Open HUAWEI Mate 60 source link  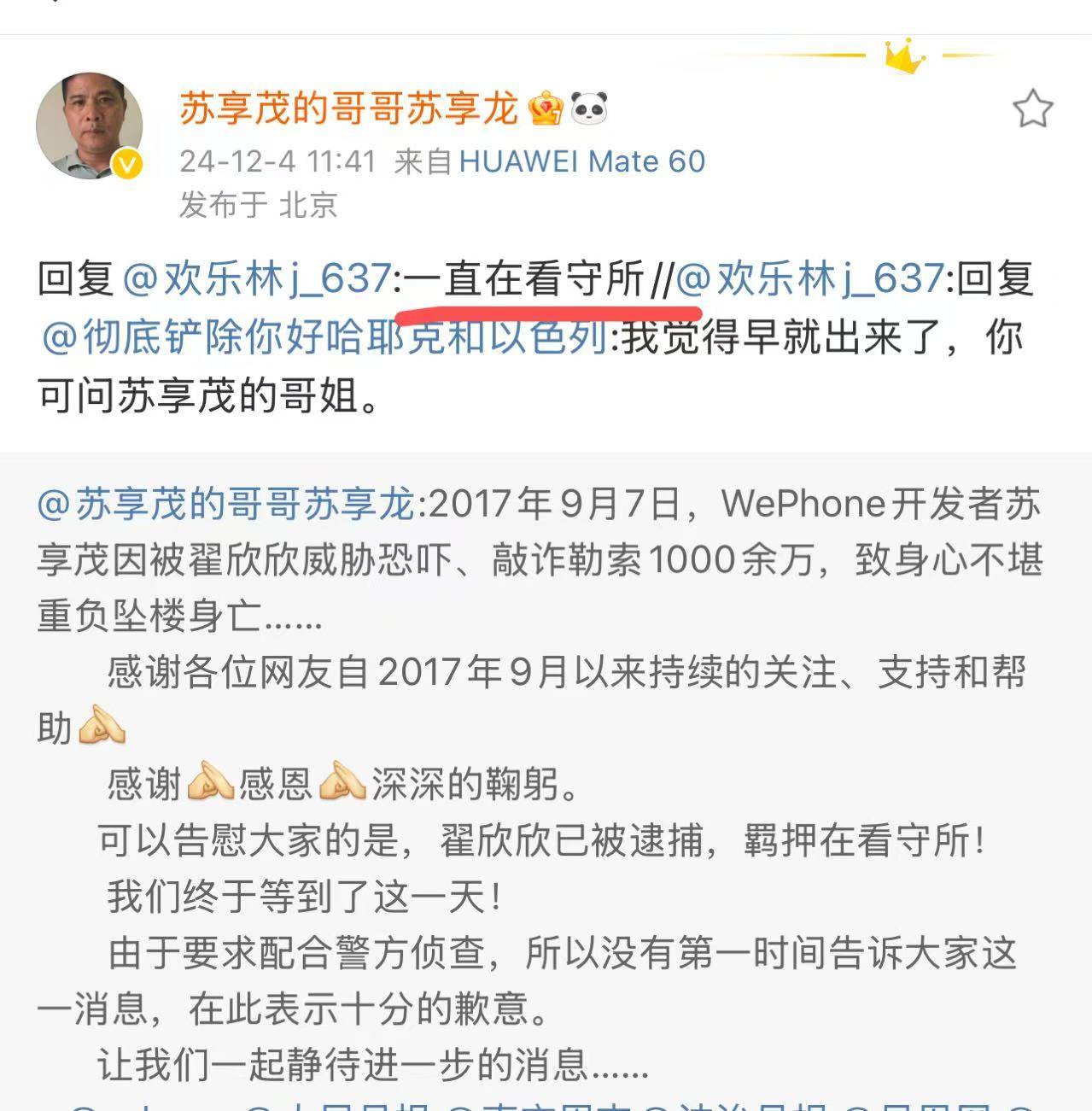click(581, 161)
